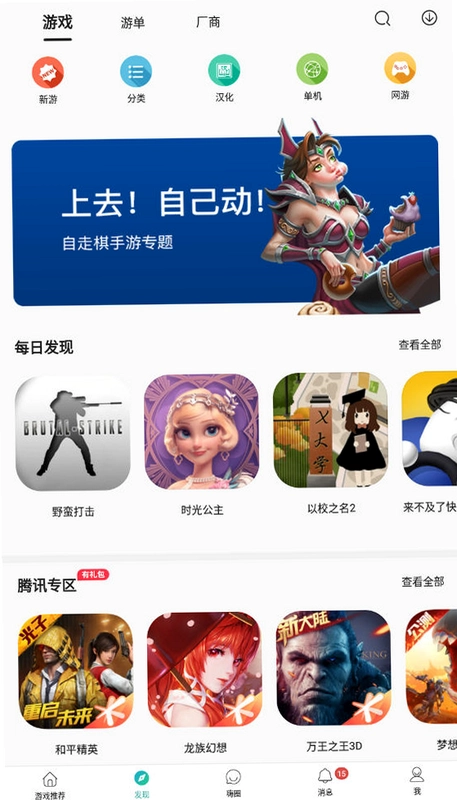Open the 自走棋手游专题 banner

click(225, 220)
